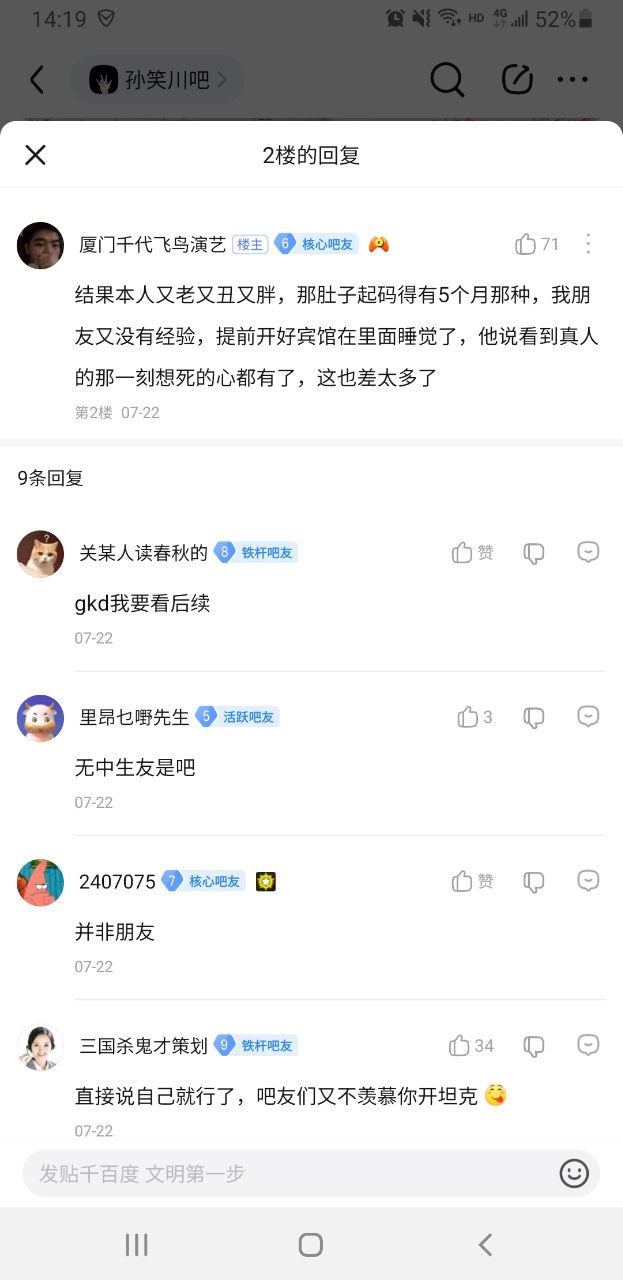Viewport: 623px width, 1280px height.
Task: Give a like to 2407075's reply
Action: click(x=462, y=881)
